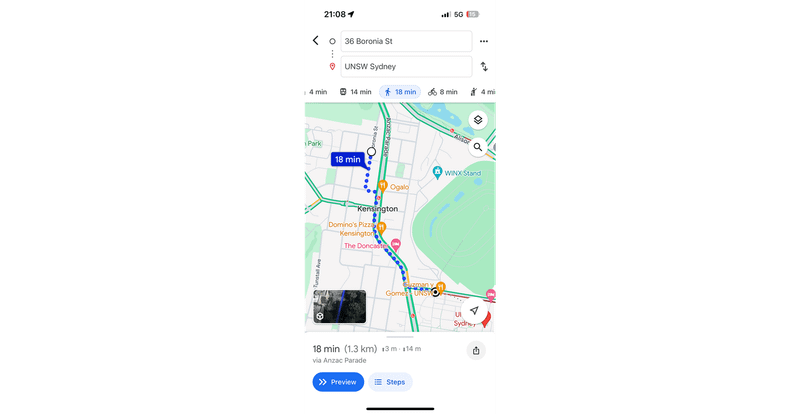Center map on my location
This screenshot has height=414, width=800.
click(474, 310)
